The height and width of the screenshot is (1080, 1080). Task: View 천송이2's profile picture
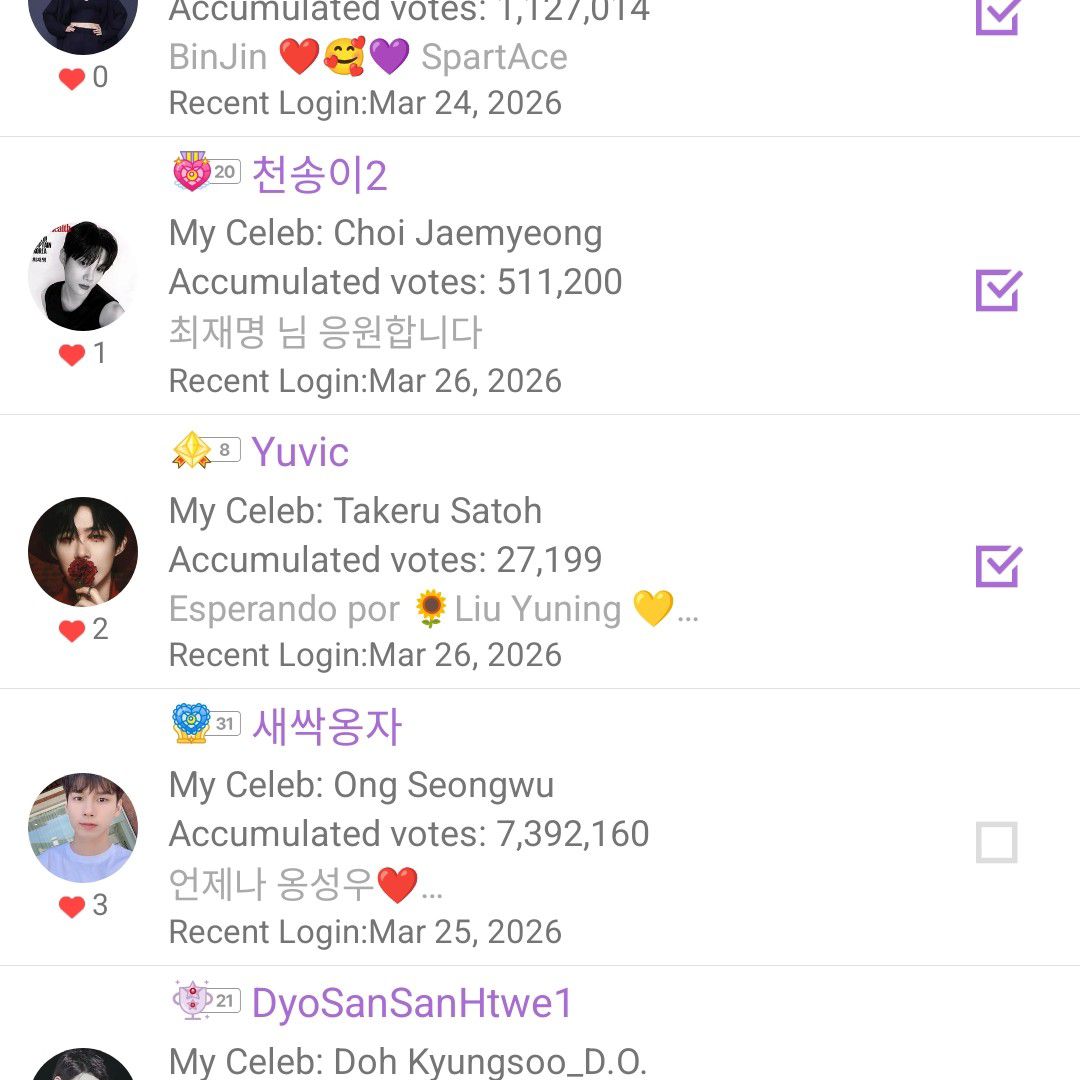[83, 276]
